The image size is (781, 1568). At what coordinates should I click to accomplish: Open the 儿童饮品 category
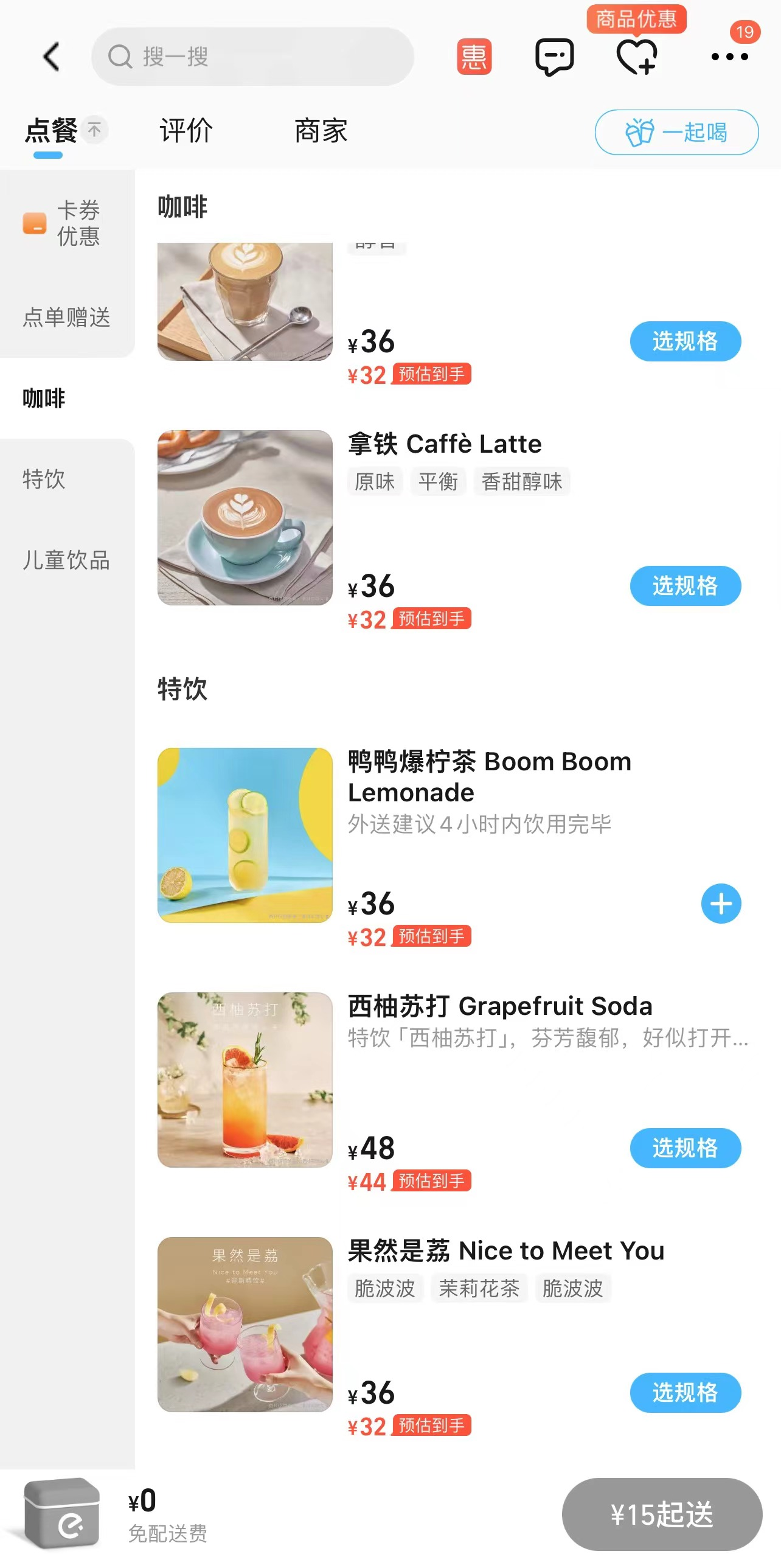(x=67, y=560)
